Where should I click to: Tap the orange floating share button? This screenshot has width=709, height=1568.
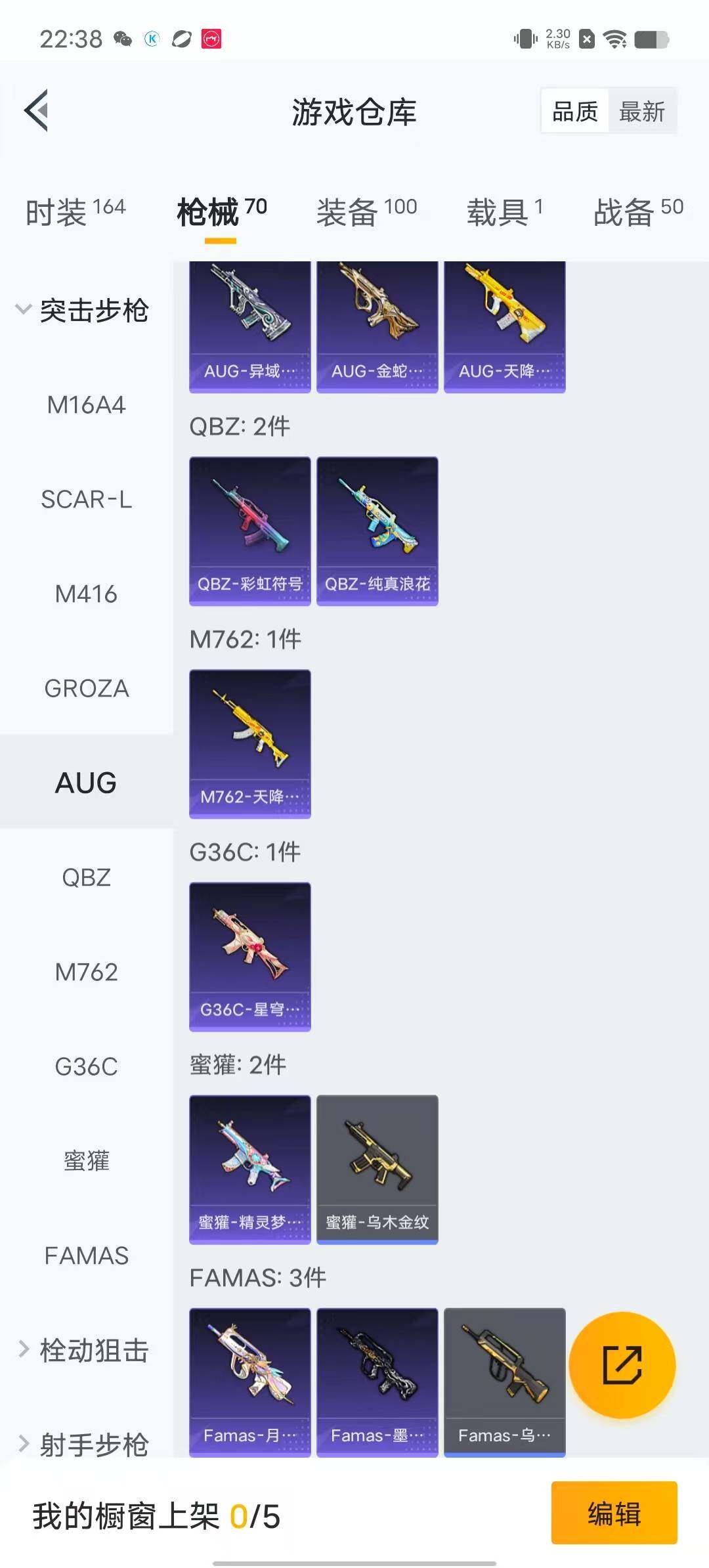[x=622, y=1365]
